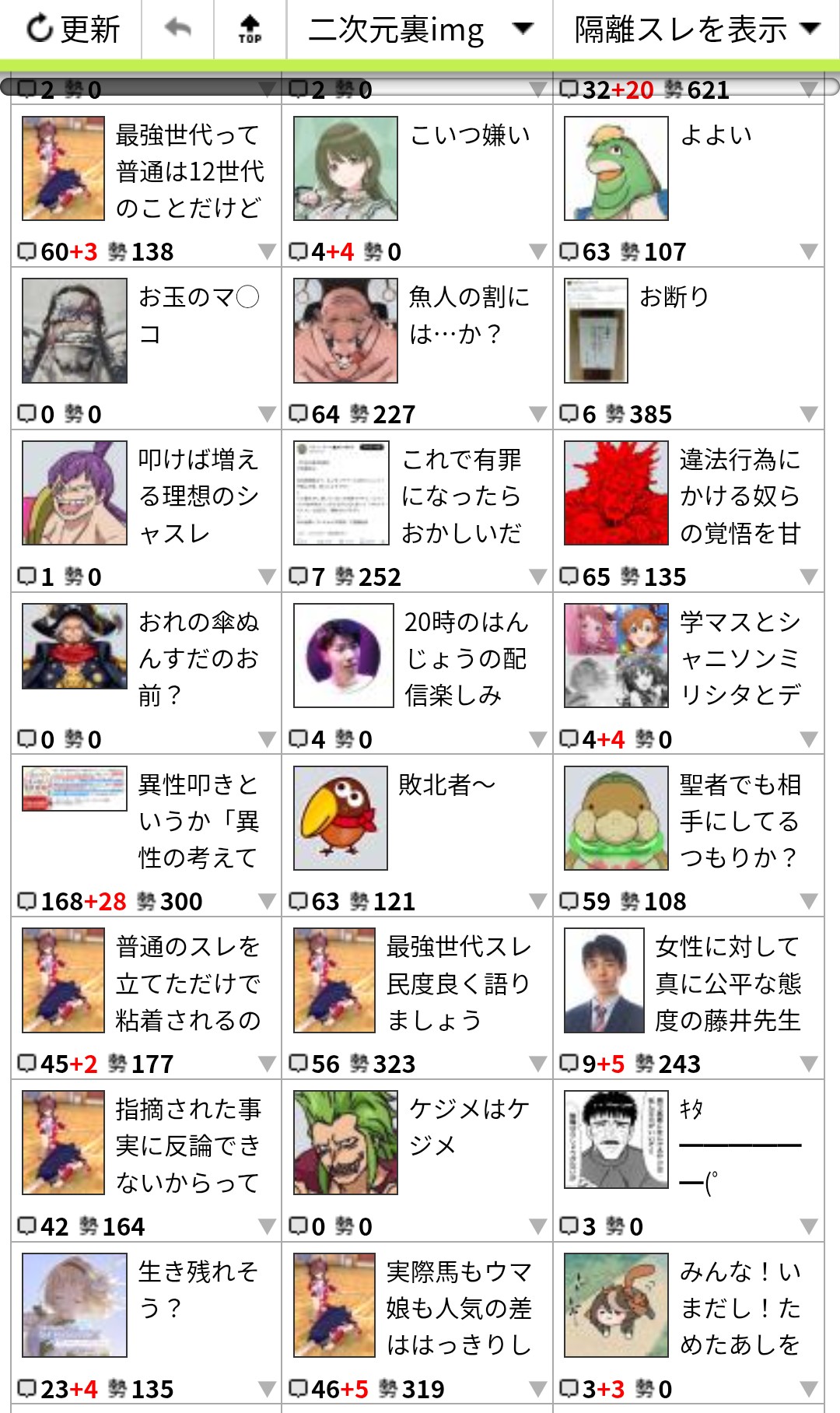Open thread みんな！いまだし！ためたあしを
The height and width of the screenshot is (1413, 840).
740,1308
